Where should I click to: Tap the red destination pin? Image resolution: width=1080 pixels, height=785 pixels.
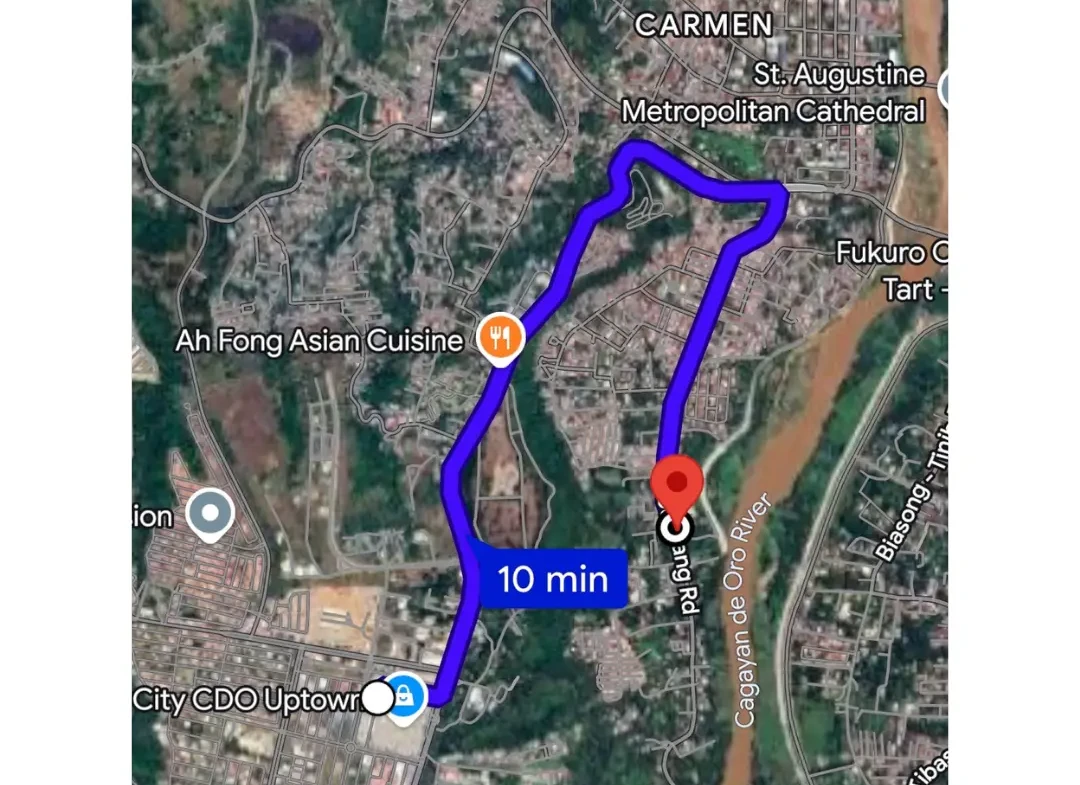pyautogui.click(x=677, y=484)
